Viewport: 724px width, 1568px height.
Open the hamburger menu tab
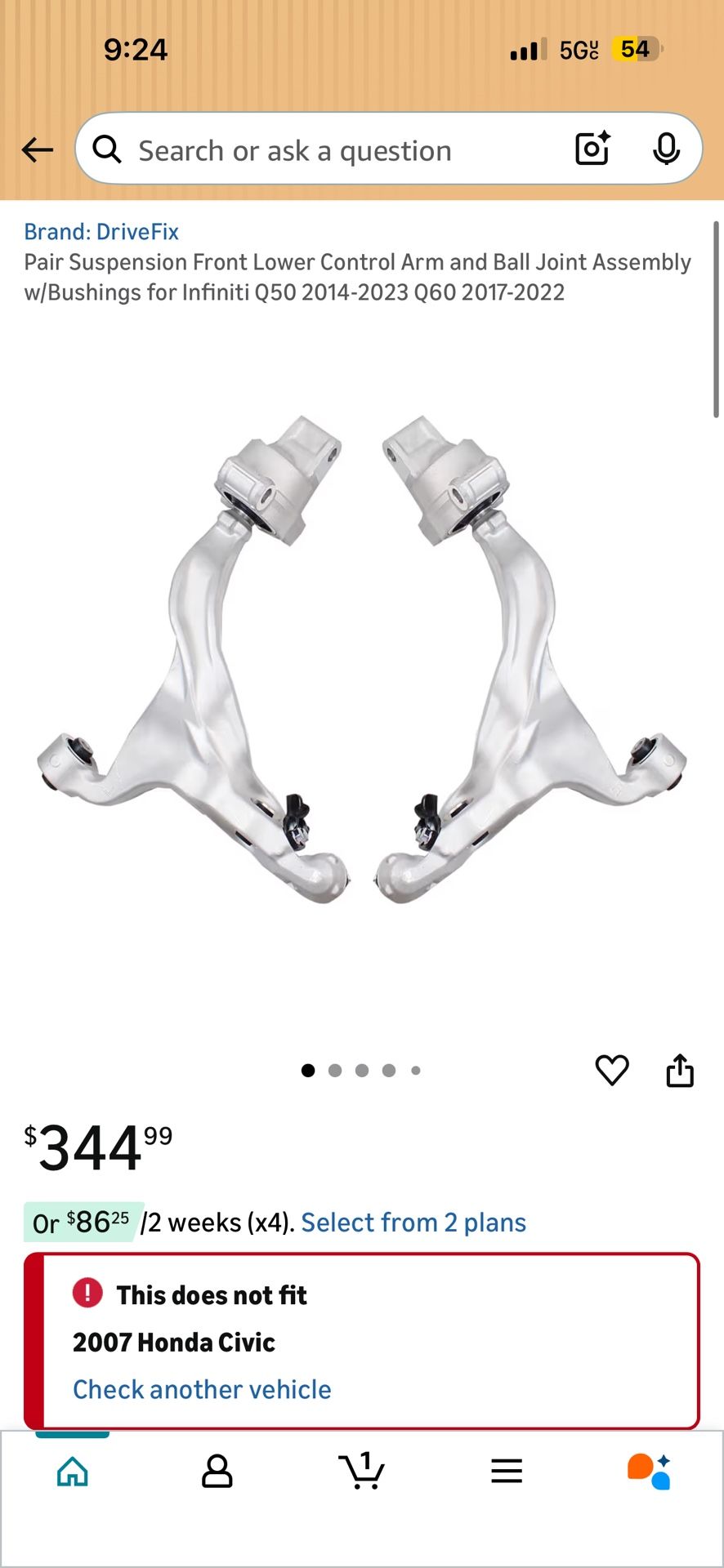point(507,1472)
